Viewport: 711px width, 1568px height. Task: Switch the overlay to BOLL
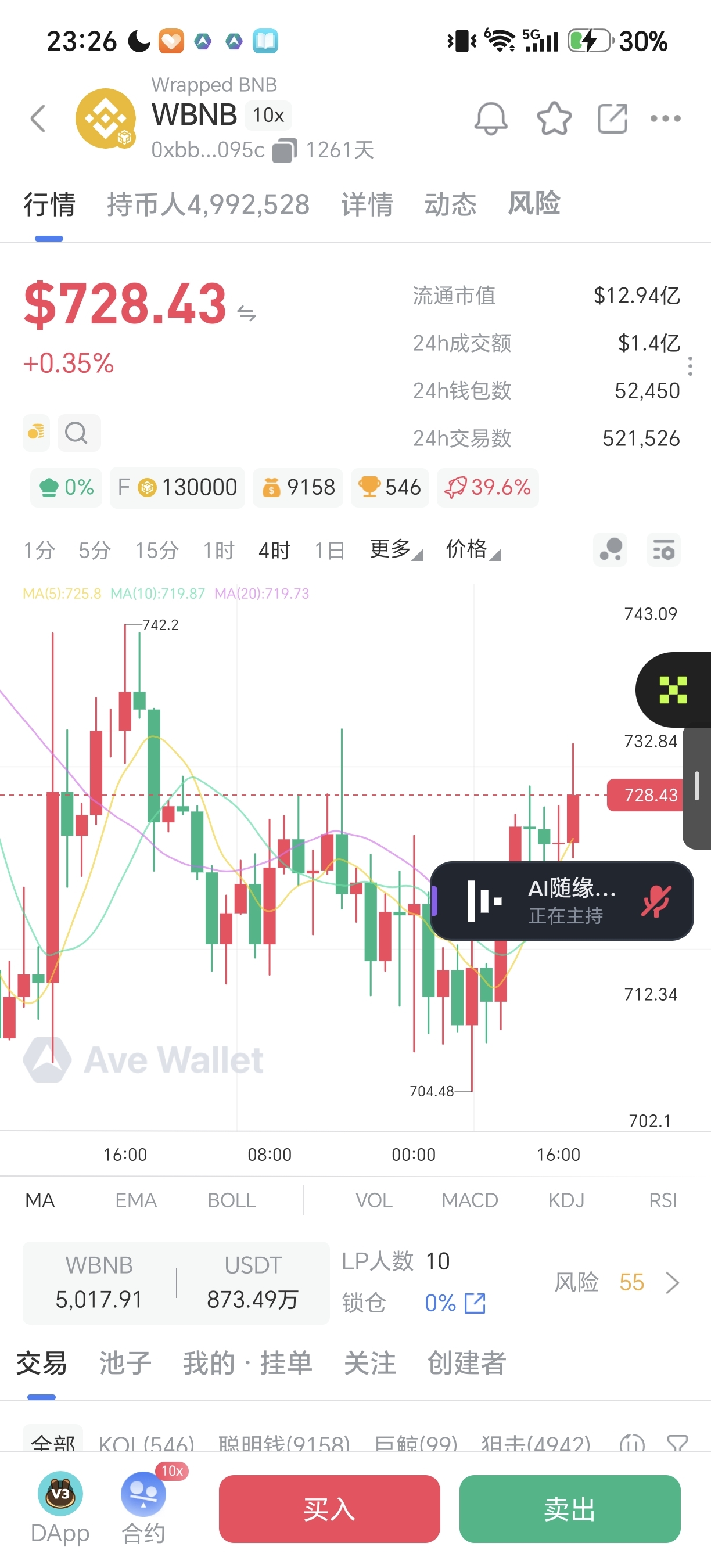(x=232, y=1200)
